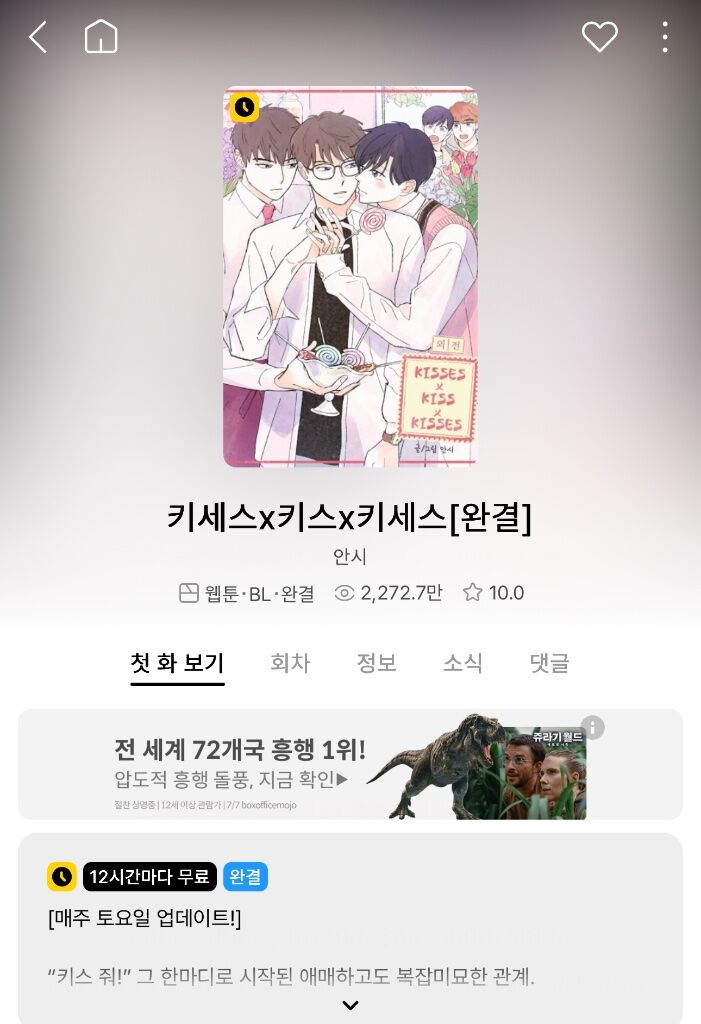Go back using the arrow icon

tap(38, 38)
